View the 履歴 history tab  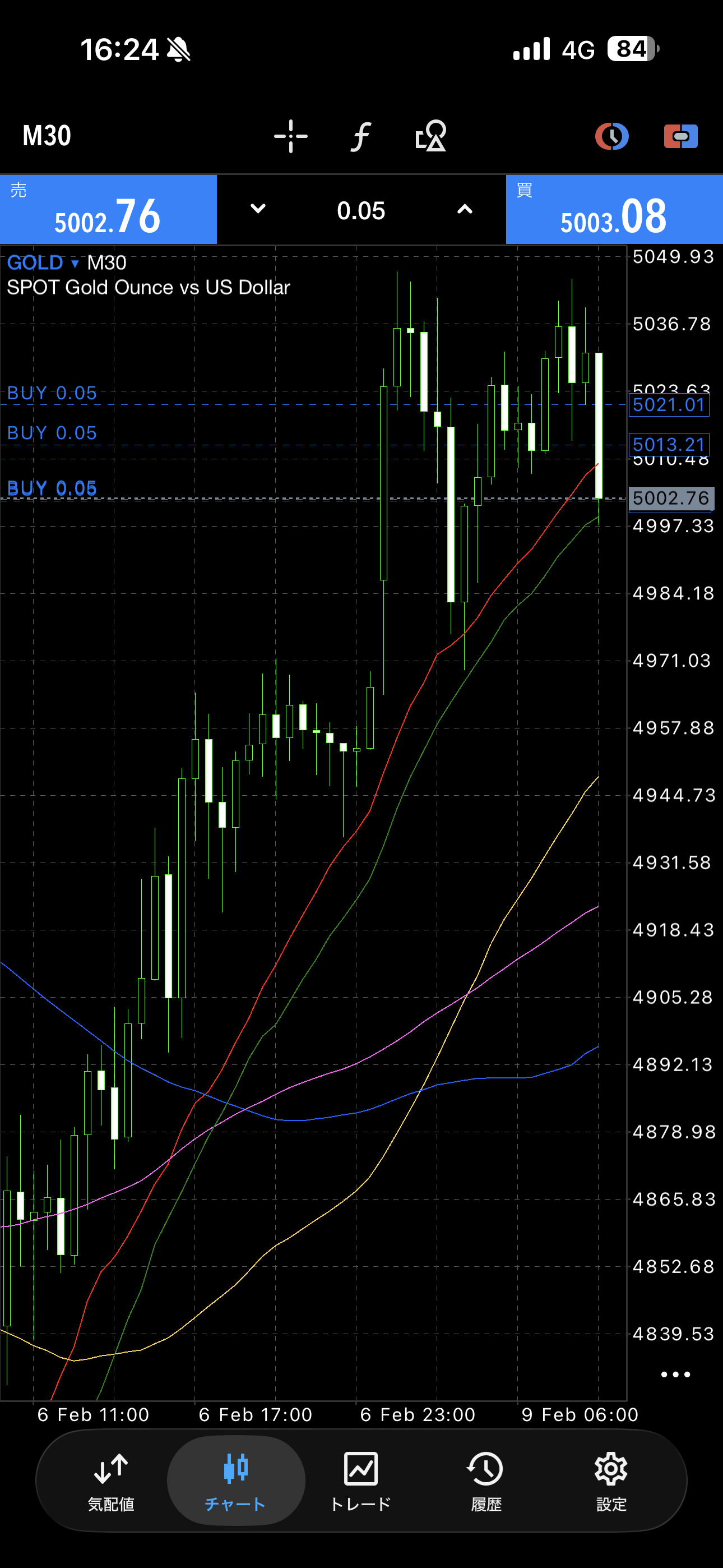[486, 1481]
